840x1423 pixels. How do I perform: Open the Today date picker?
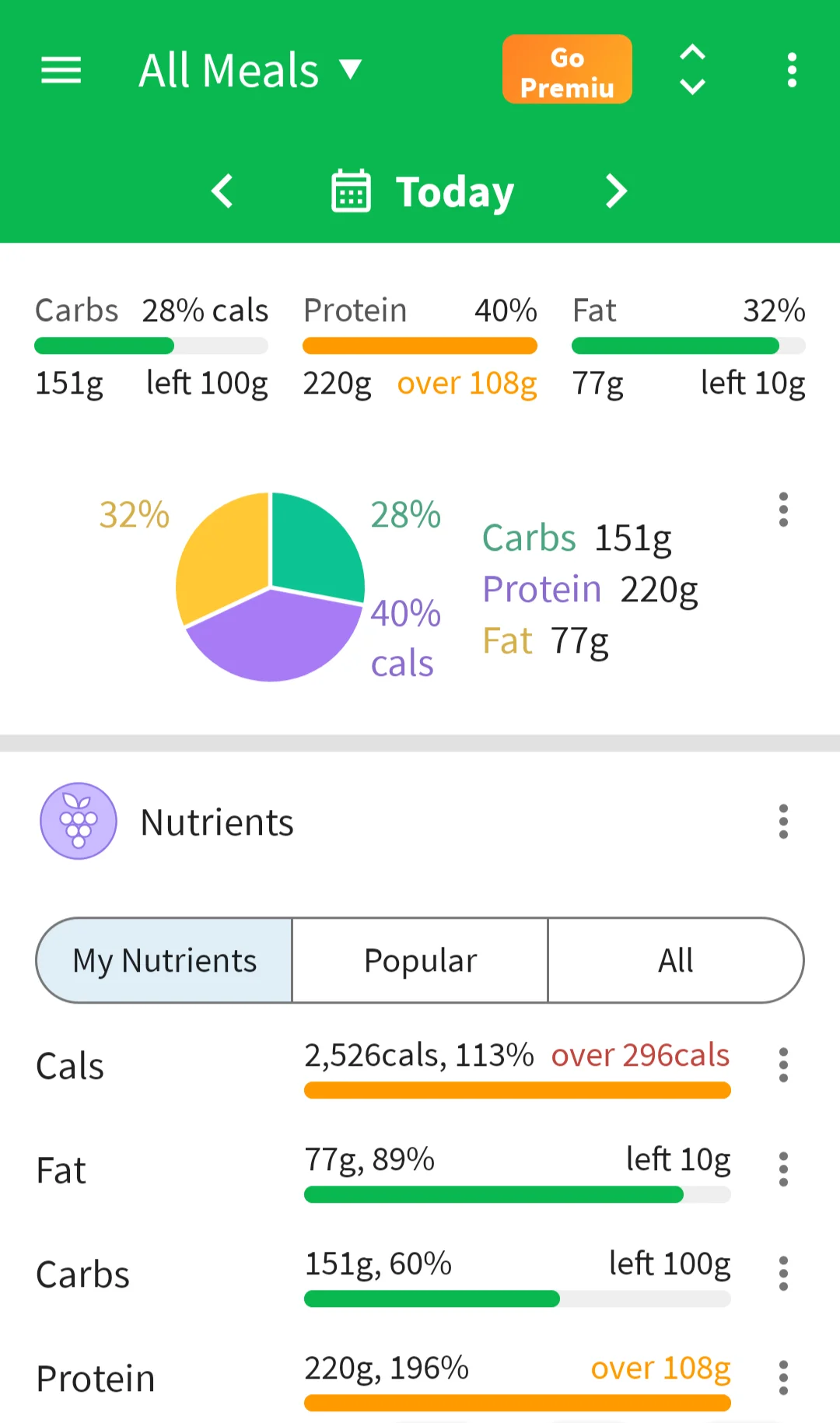[423, 191]
